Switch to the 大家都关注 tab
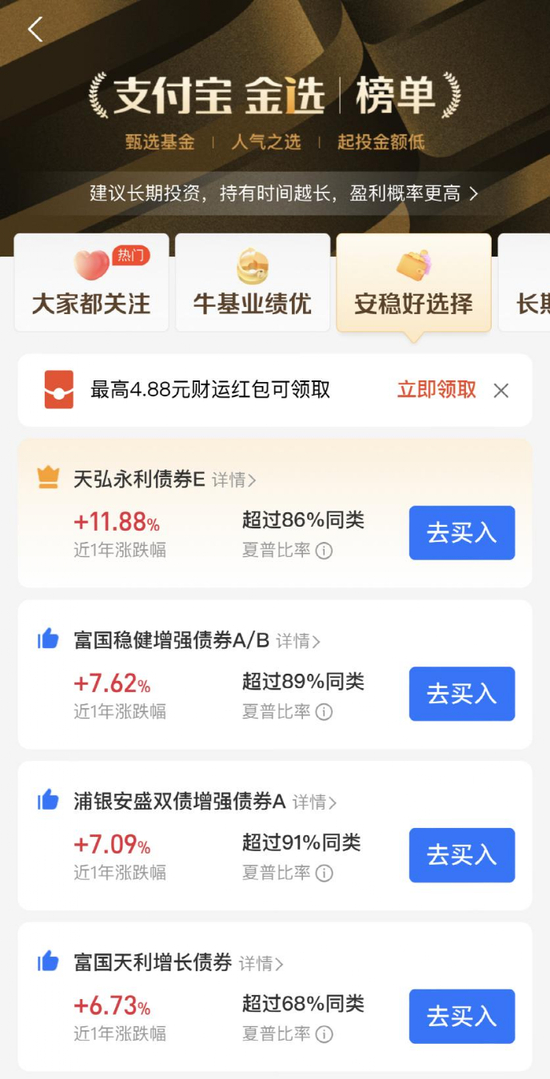 [91, 283]
